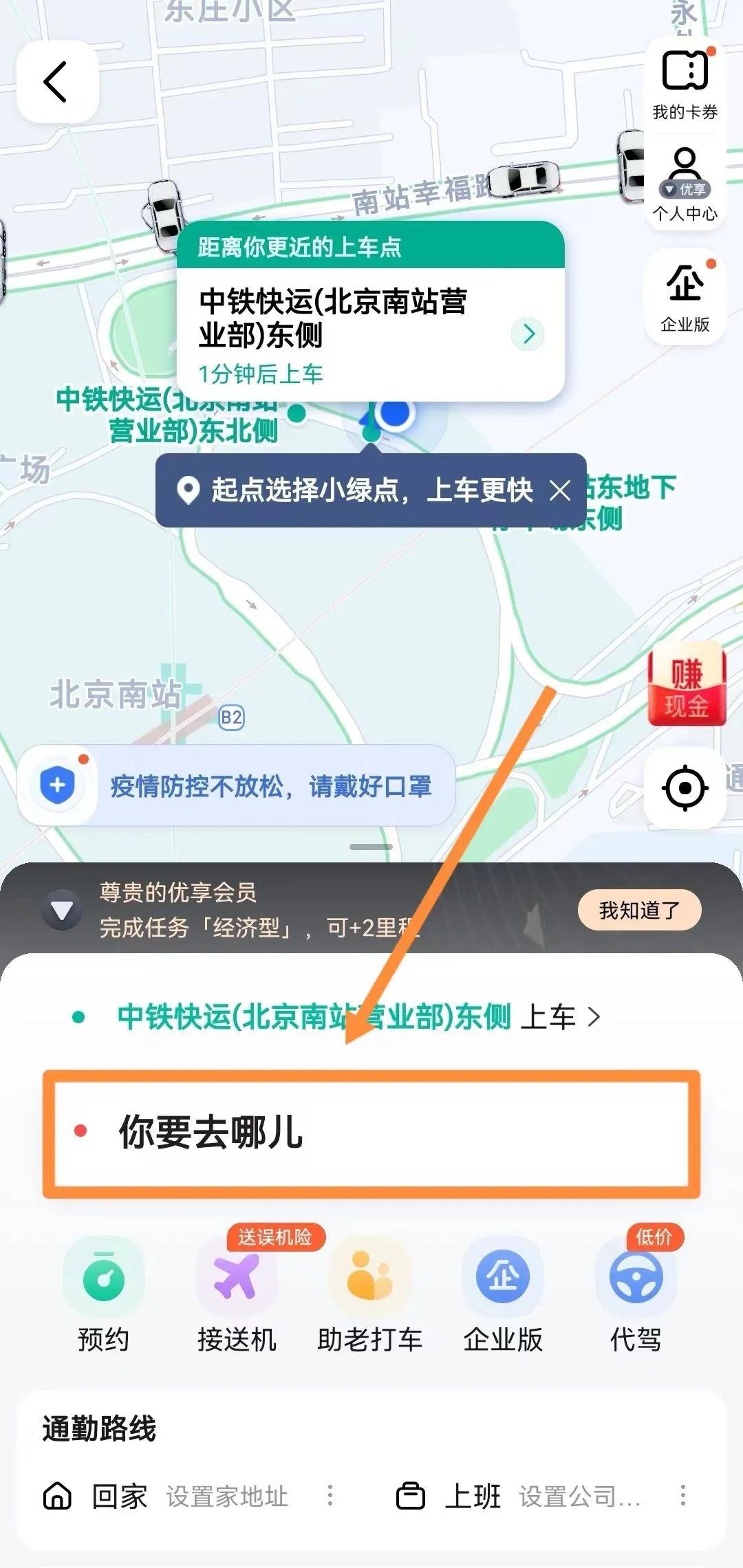743x1568 pixels.
Task: Tap 我知道了 to acknowledge the task banner
Action: coord(638,909)
